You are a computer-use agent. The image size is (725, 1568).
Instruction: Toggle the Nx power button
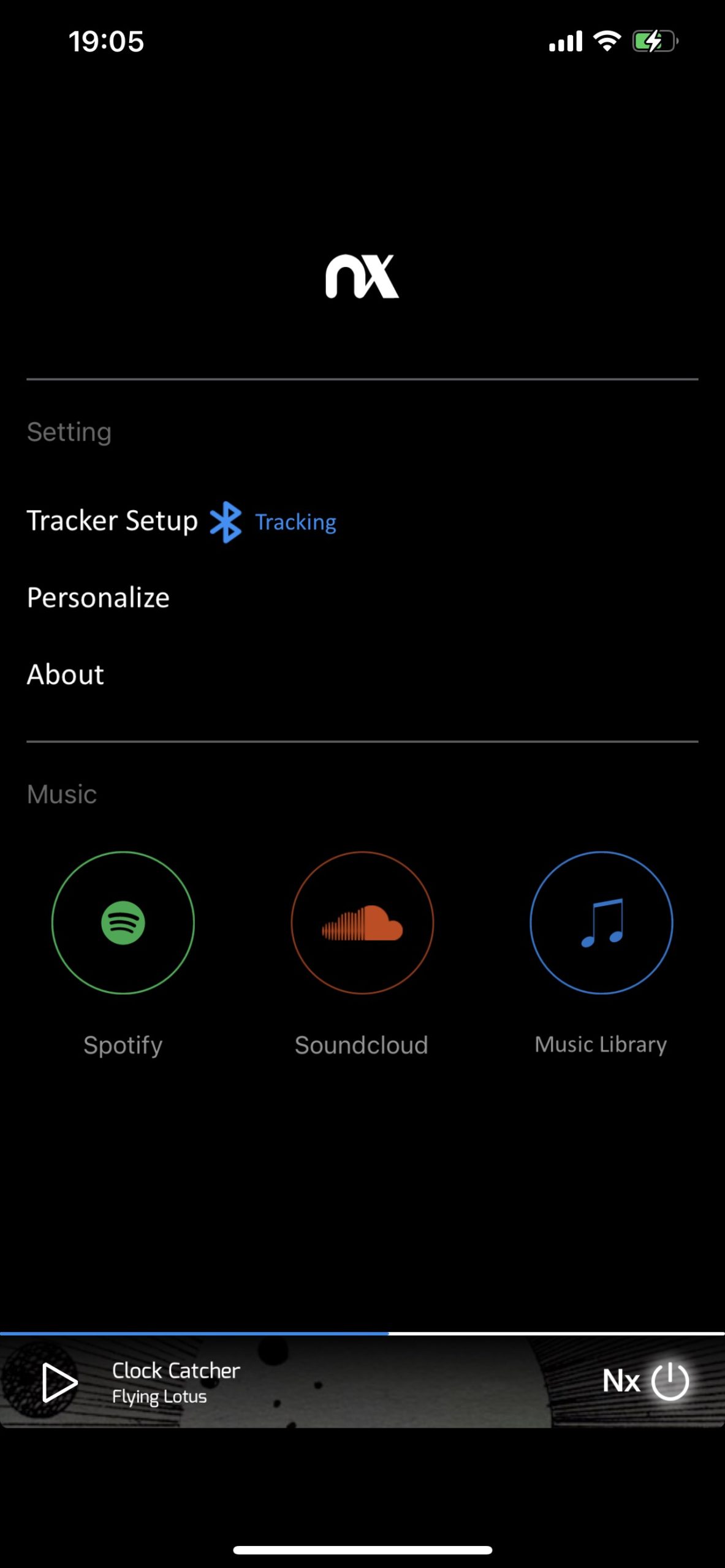point(670,1381)
